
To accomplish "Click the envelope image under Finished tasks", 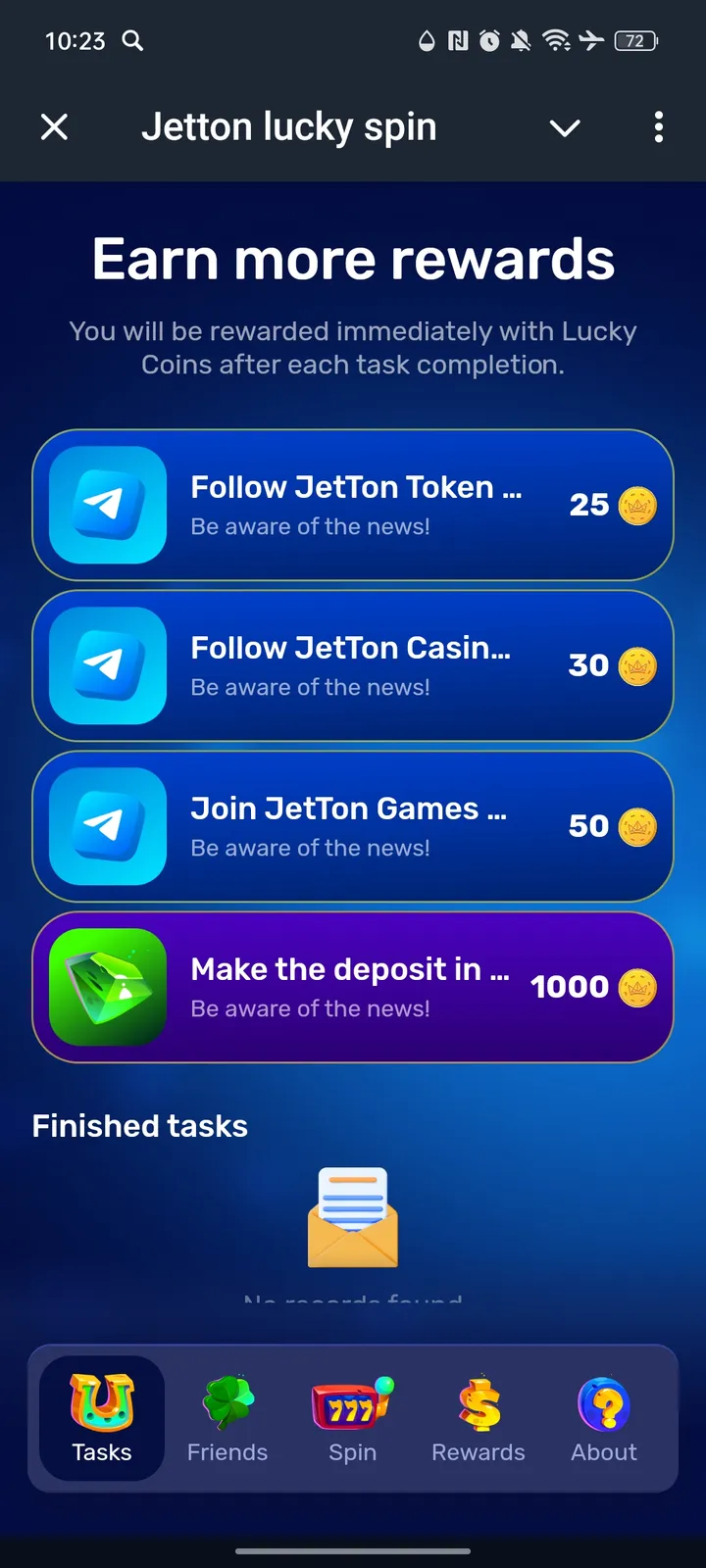I will (x=352, y=1217).
